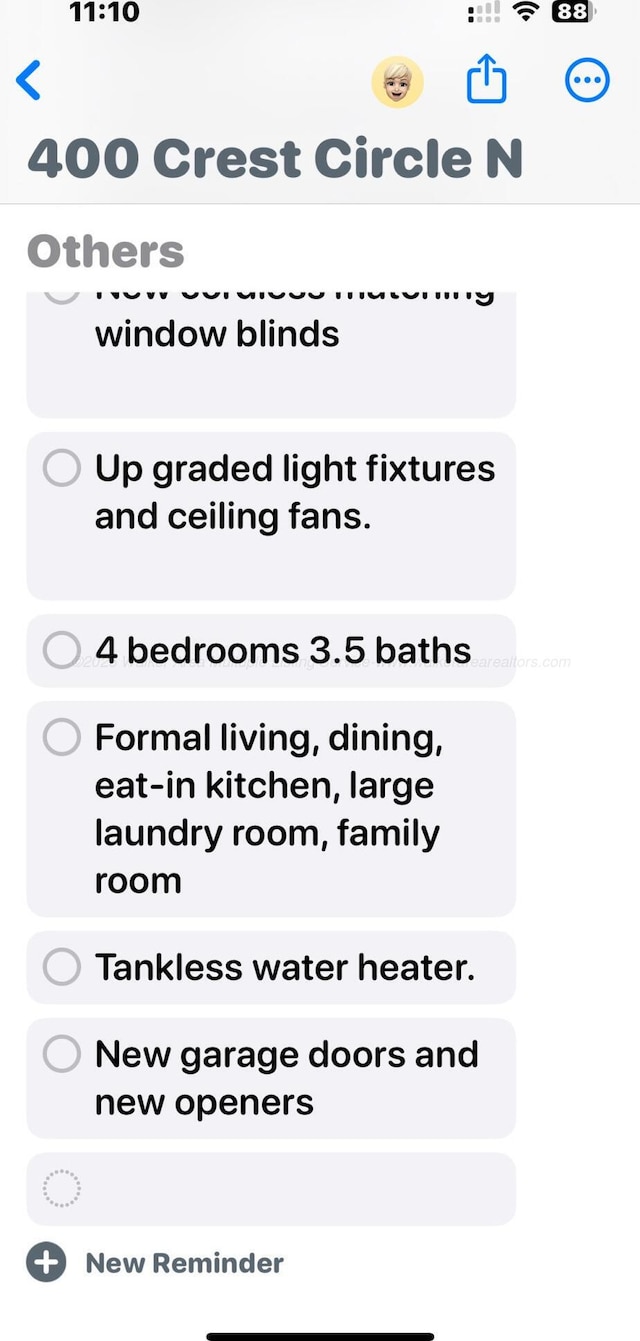The width and height of the screenshot is (640, 1341).
Task: Mark Formal living, dining reminder as done
Action: pos(62,738)
